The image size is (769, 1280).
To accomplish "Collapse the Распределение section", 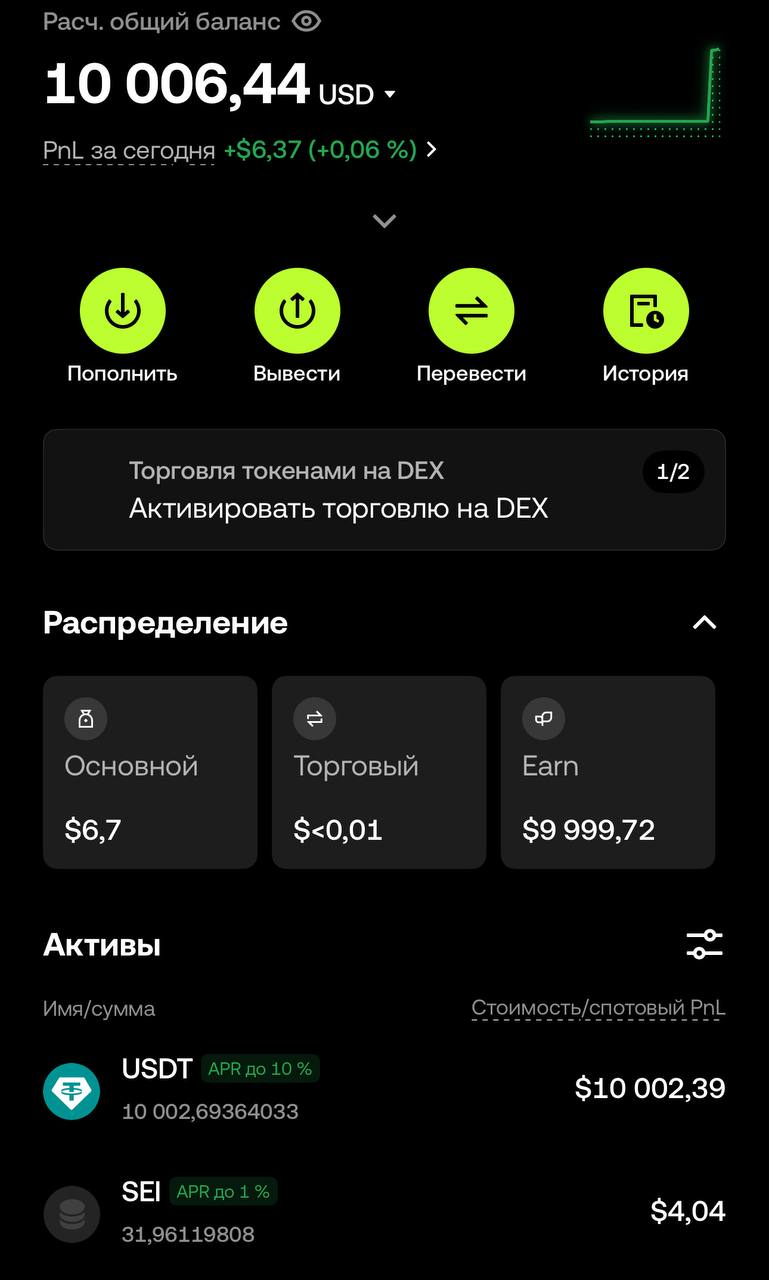I will pos(704,623).
